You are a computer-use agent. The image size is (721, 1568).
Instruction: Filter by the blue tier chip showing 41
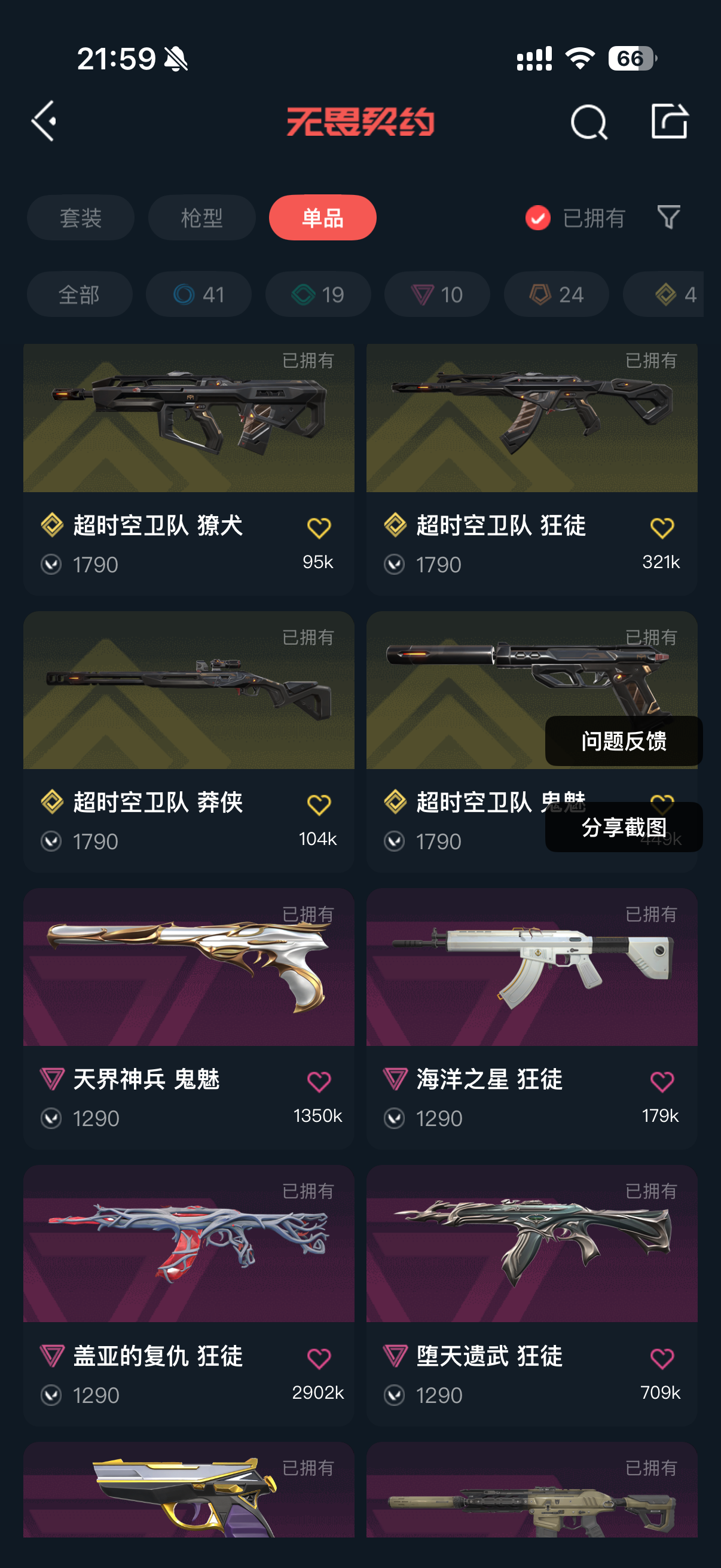coord(198,295)
